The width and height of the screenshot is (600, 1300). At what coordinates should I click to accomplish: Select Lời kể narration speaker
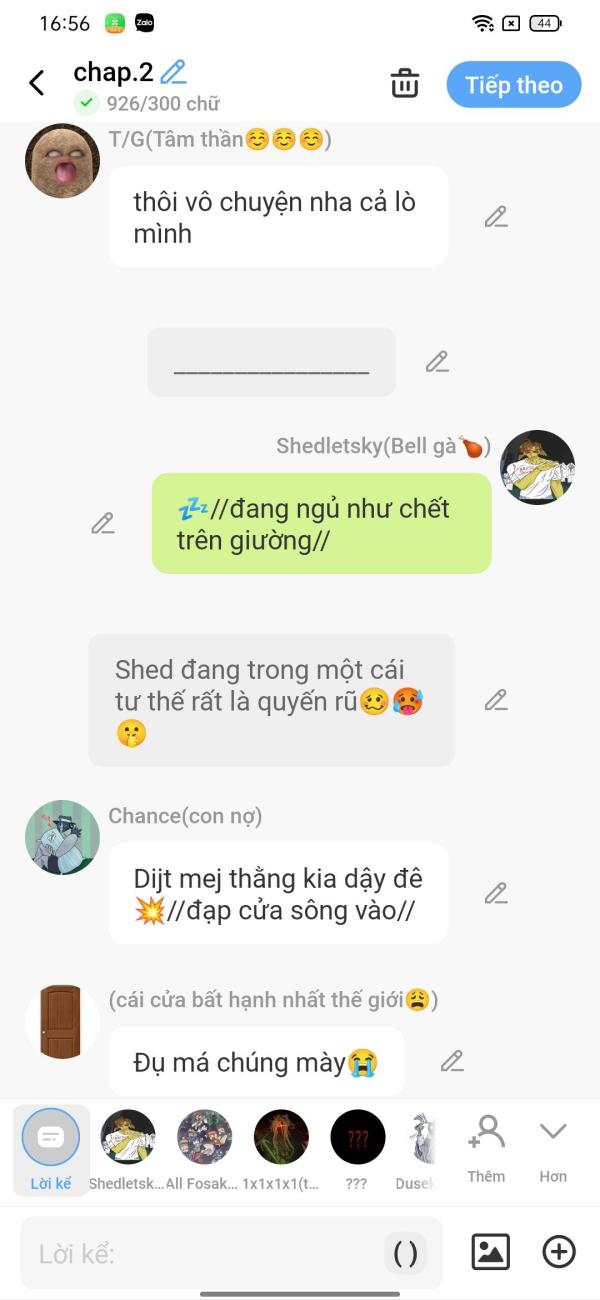click(x=51, y=1148)
